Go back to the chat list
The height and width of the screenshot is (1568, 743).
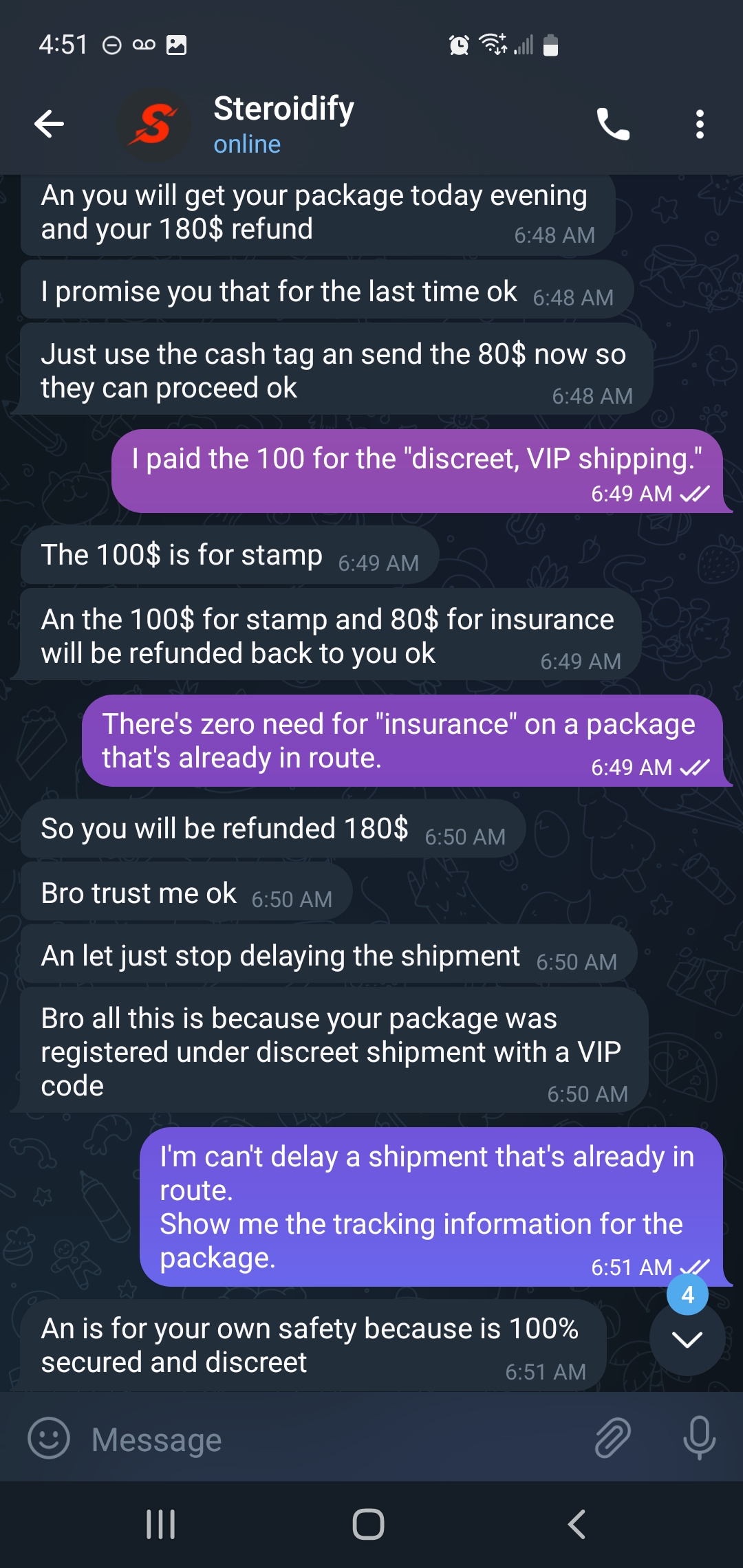49,124
